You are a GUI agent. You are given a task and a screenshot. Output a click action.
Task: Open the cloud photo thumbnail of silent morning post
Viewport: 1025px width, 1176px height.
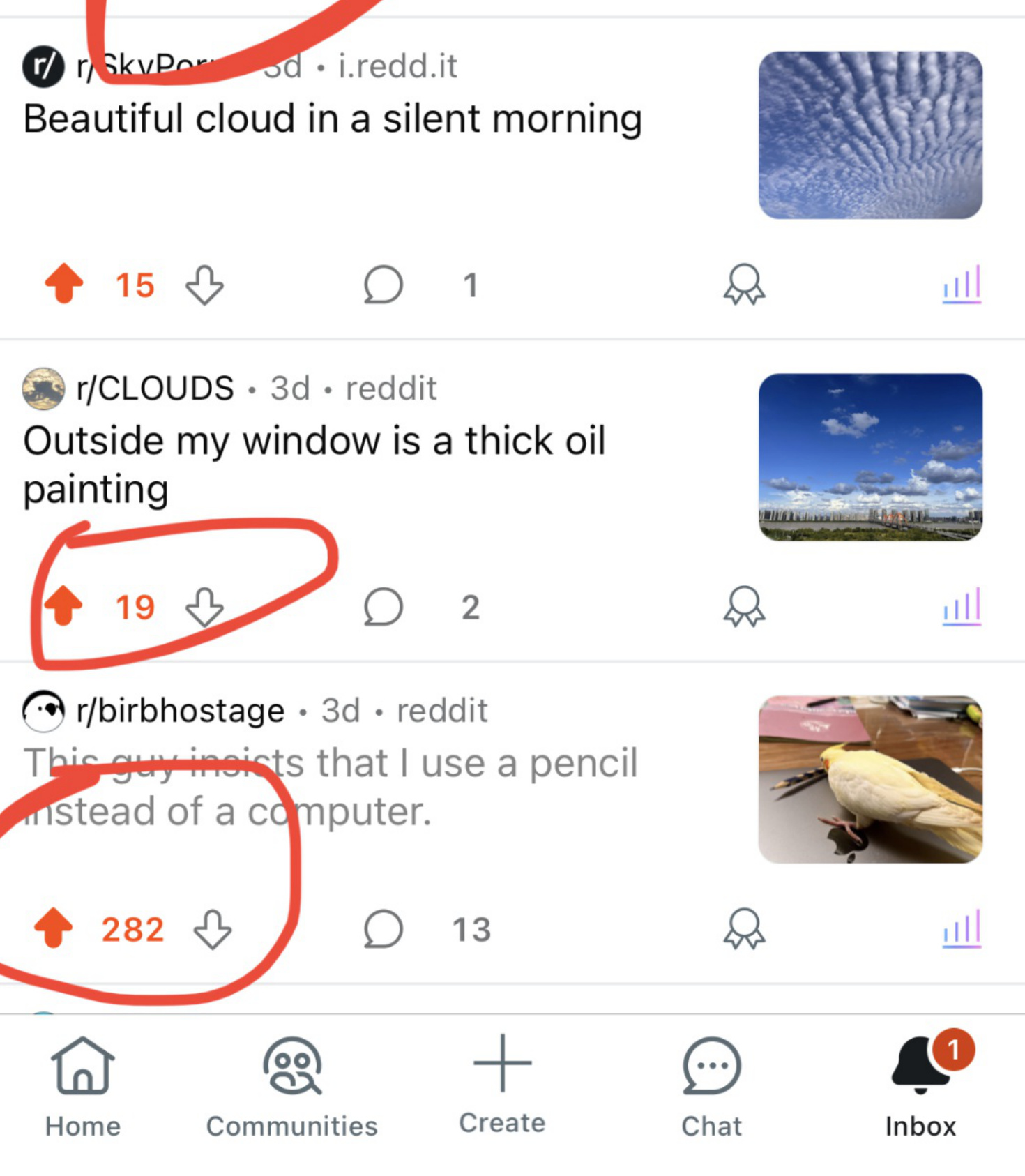coord(870,135)
